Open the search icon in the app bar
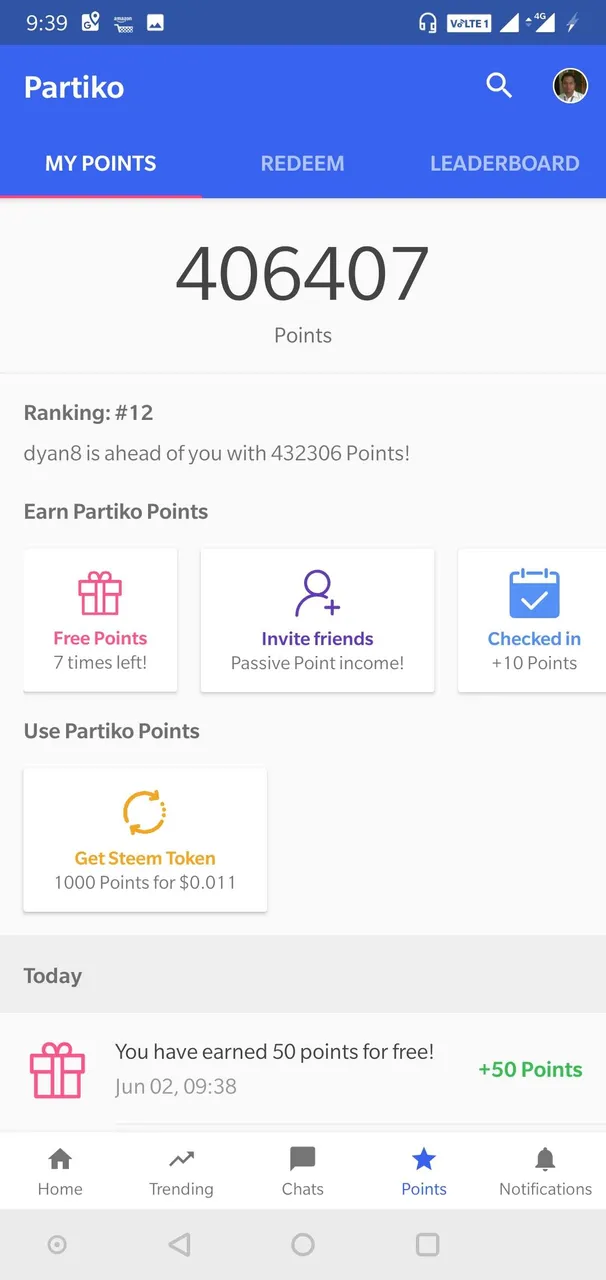Screen dimensions: 606x1280 pyautogui.click(x=499, y=86)
